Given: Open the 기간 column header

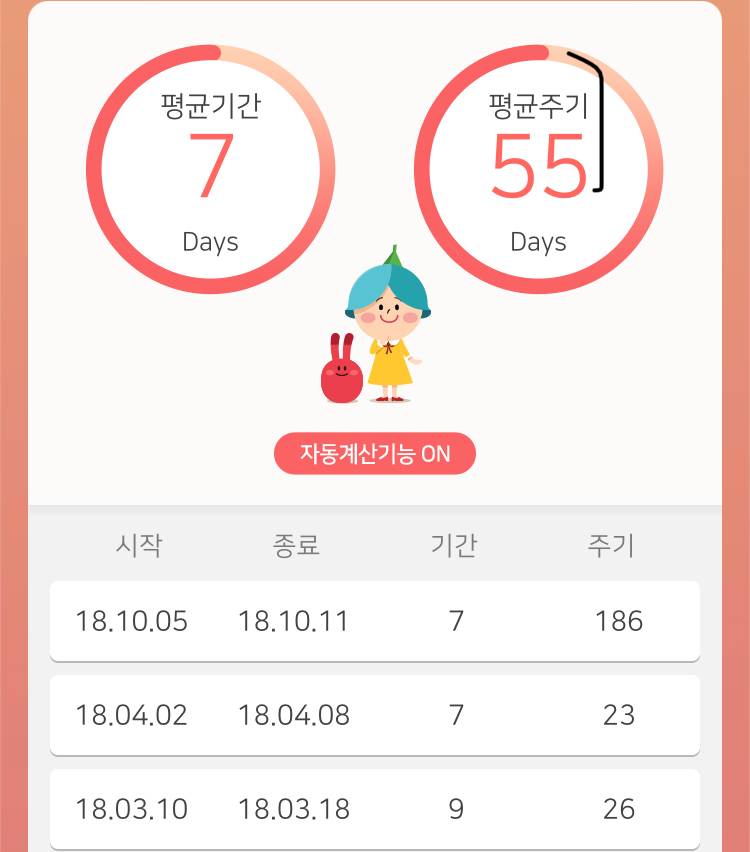Looking at the screenshot, I should pos(456,546).
